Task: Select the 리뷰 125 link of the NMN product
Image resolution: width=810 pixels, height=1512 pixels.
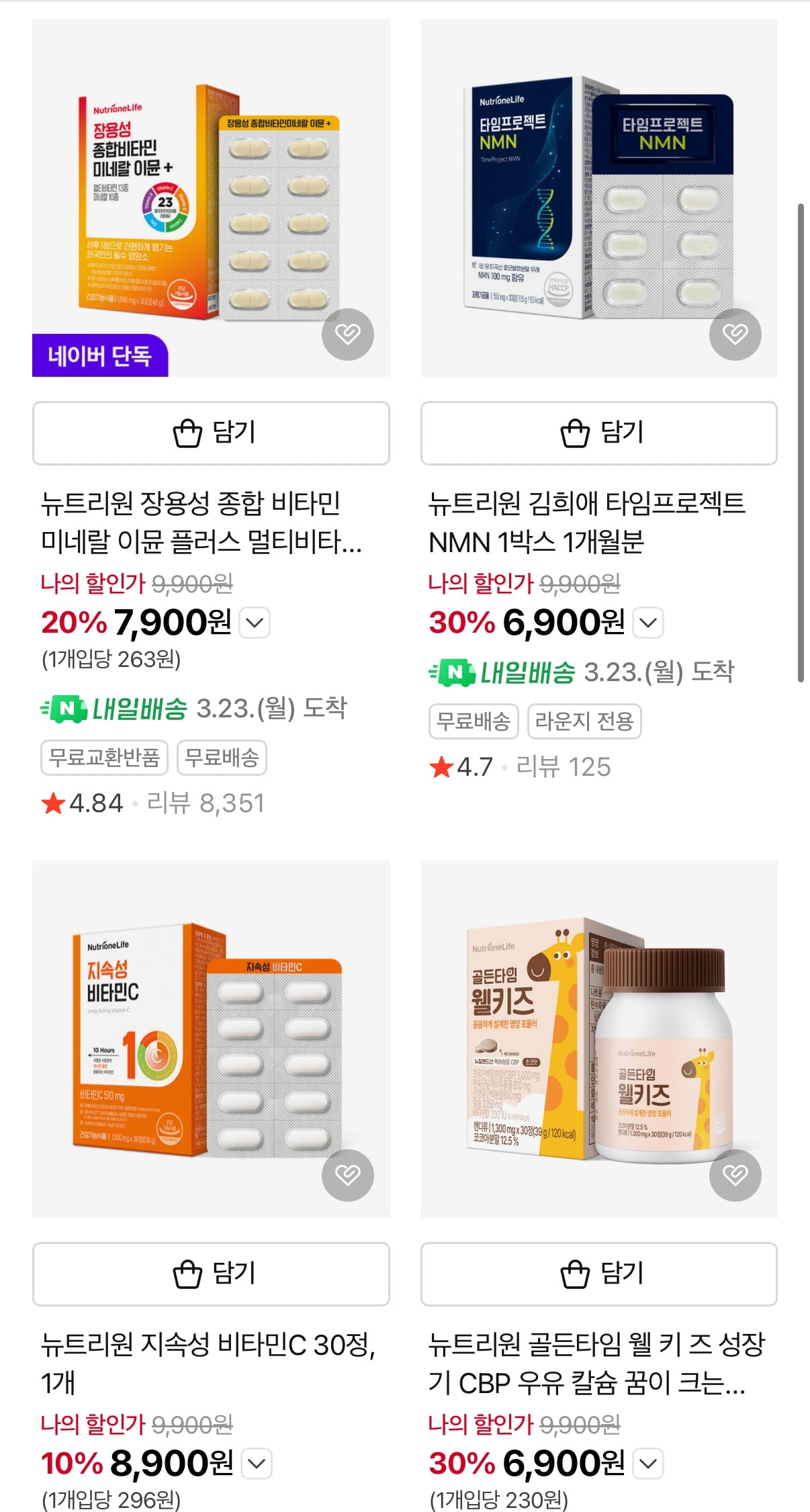Action: click(x=565, y=766)
